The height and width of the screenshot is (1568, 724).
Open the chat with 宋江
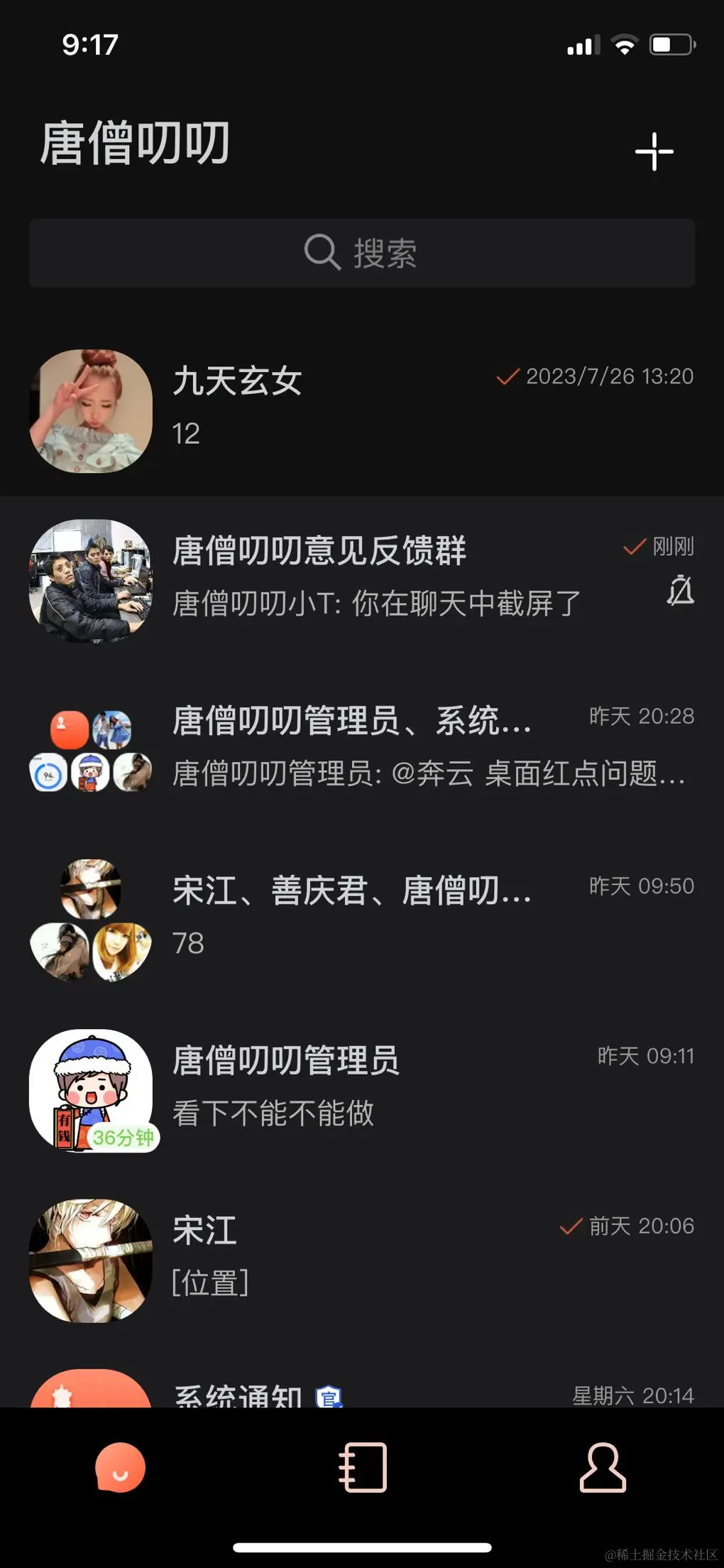point(362,1259)
